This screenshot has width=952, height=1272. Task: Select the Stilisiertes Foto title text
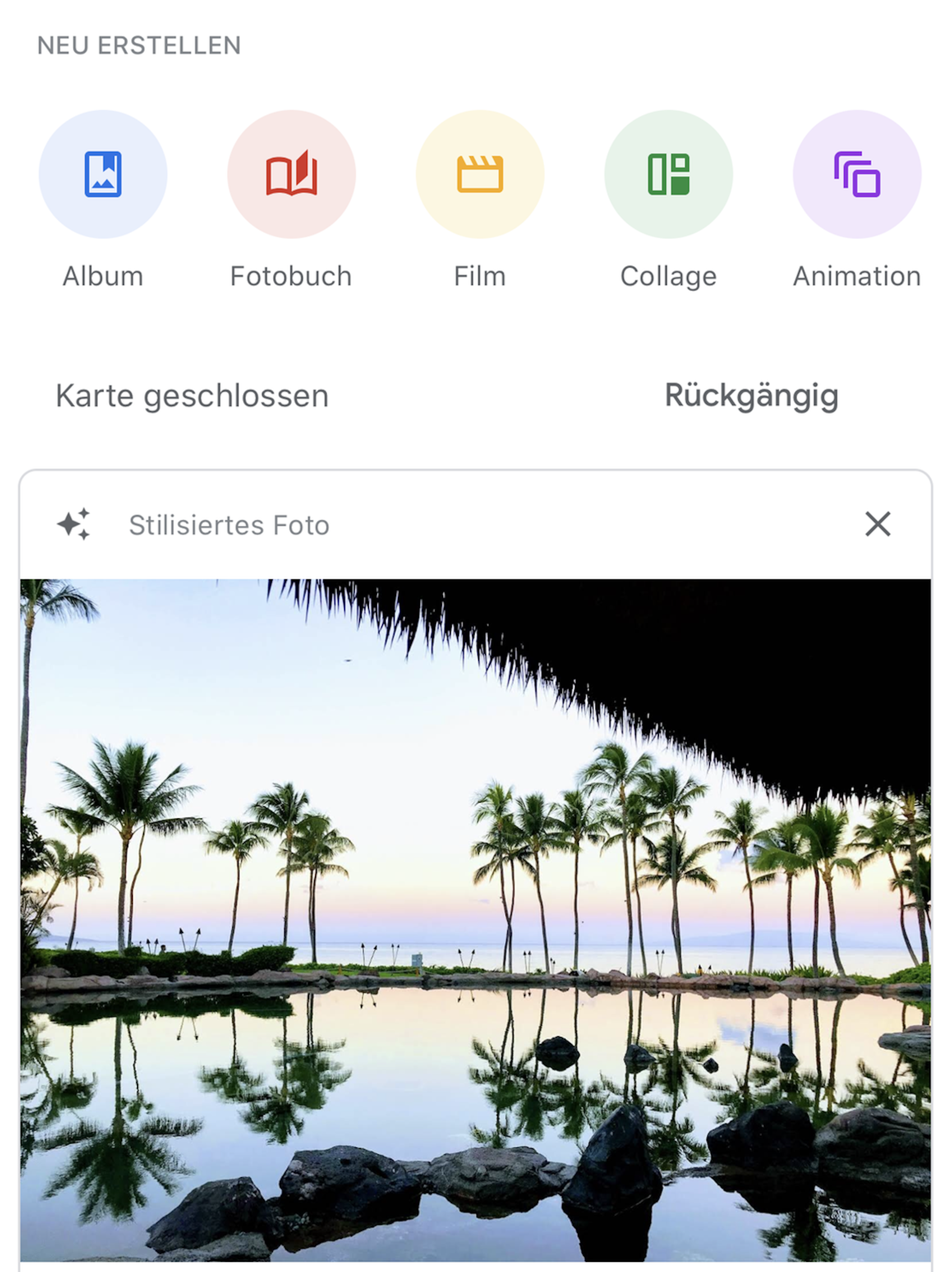pos(228,525)
